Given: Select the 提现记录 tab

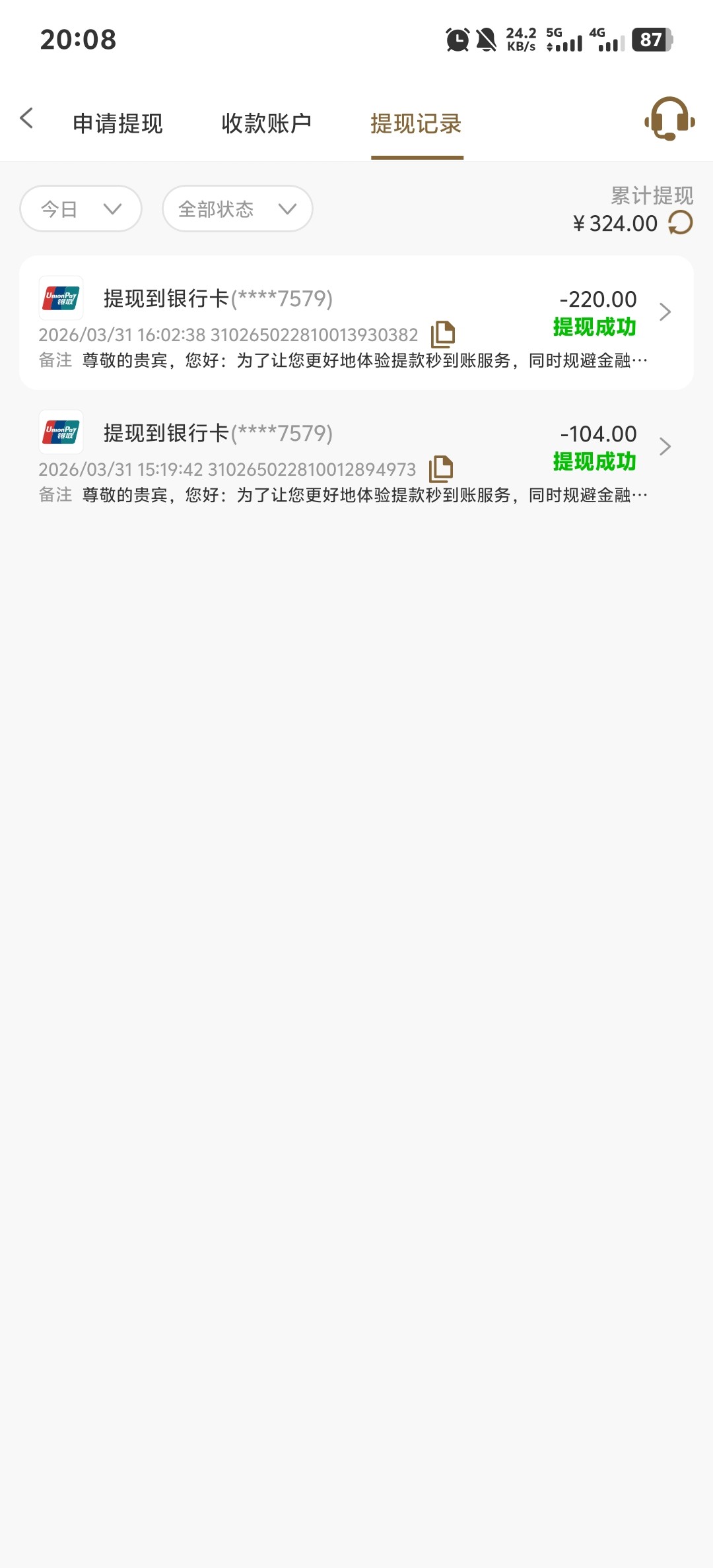Looking at the screenshot, I should [416, 123].
